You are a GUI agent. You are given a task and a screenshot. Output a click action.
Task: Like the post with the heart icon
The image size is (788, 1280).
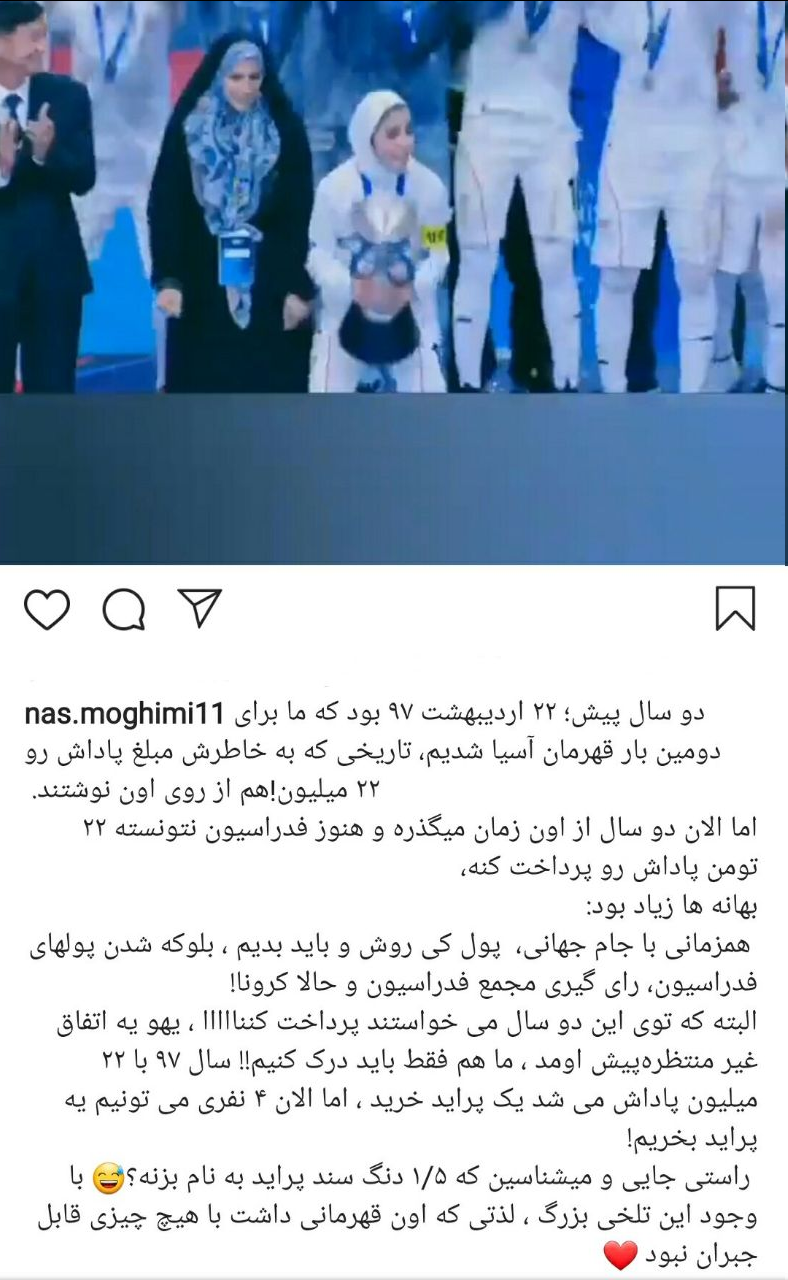pyautogui.click(x=46, y=609)
